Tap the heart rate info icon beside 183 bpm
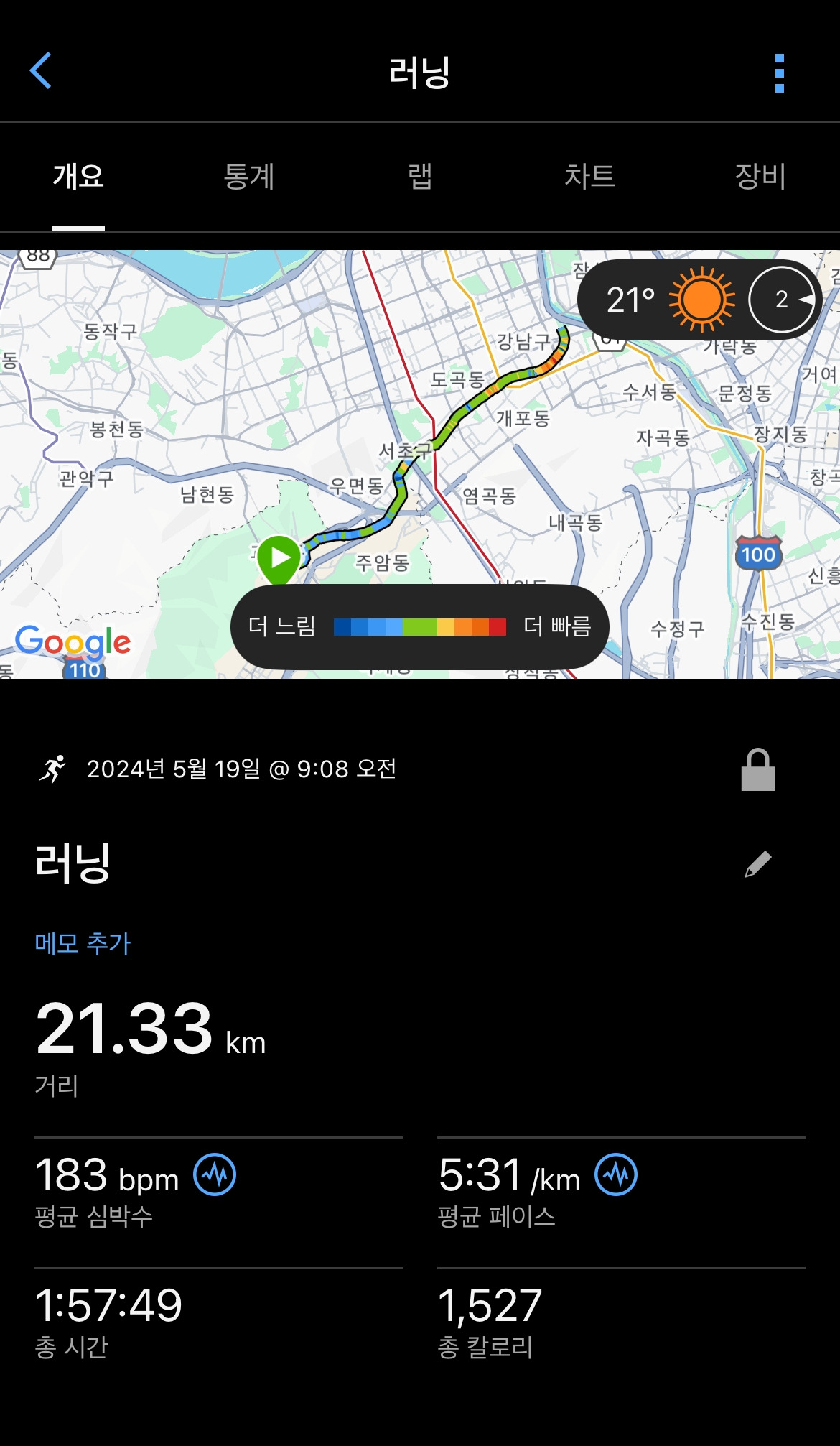840x1446 pixels. coord(215,1174)
